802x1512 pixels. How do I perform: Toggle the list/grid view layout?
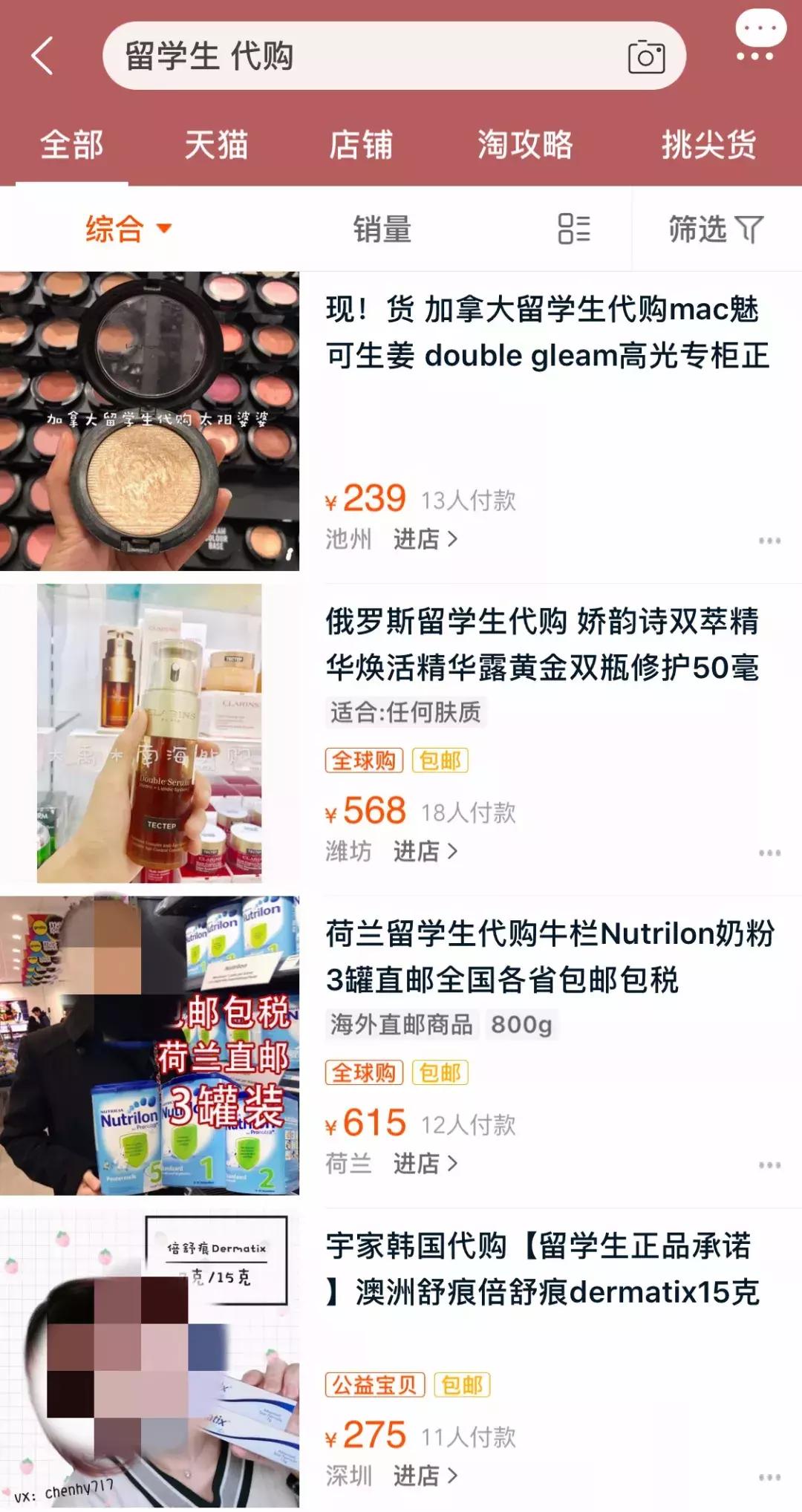(x=572, y=230)
